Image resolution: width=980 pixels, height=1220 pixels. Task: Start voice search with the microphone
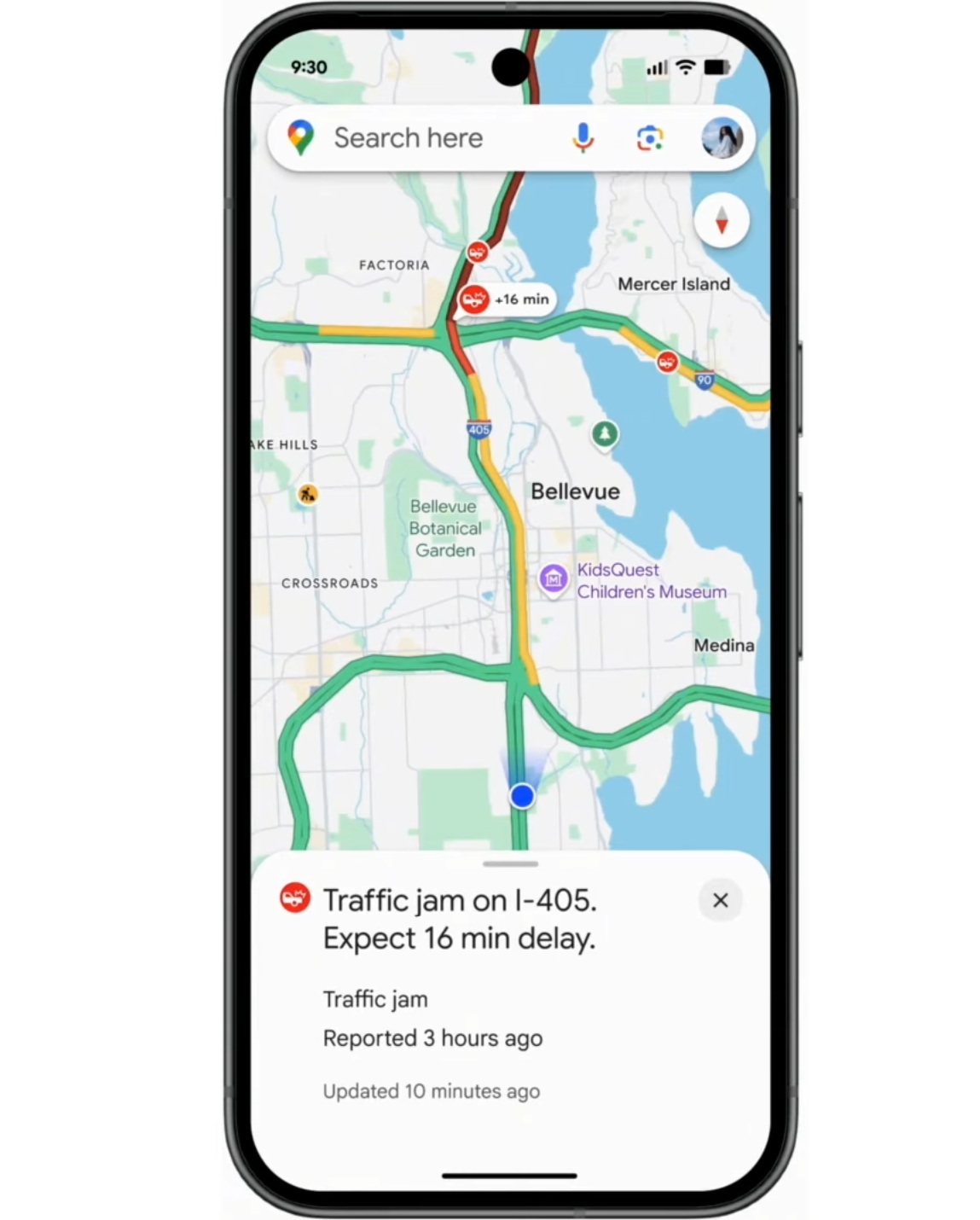click(583, 138)
